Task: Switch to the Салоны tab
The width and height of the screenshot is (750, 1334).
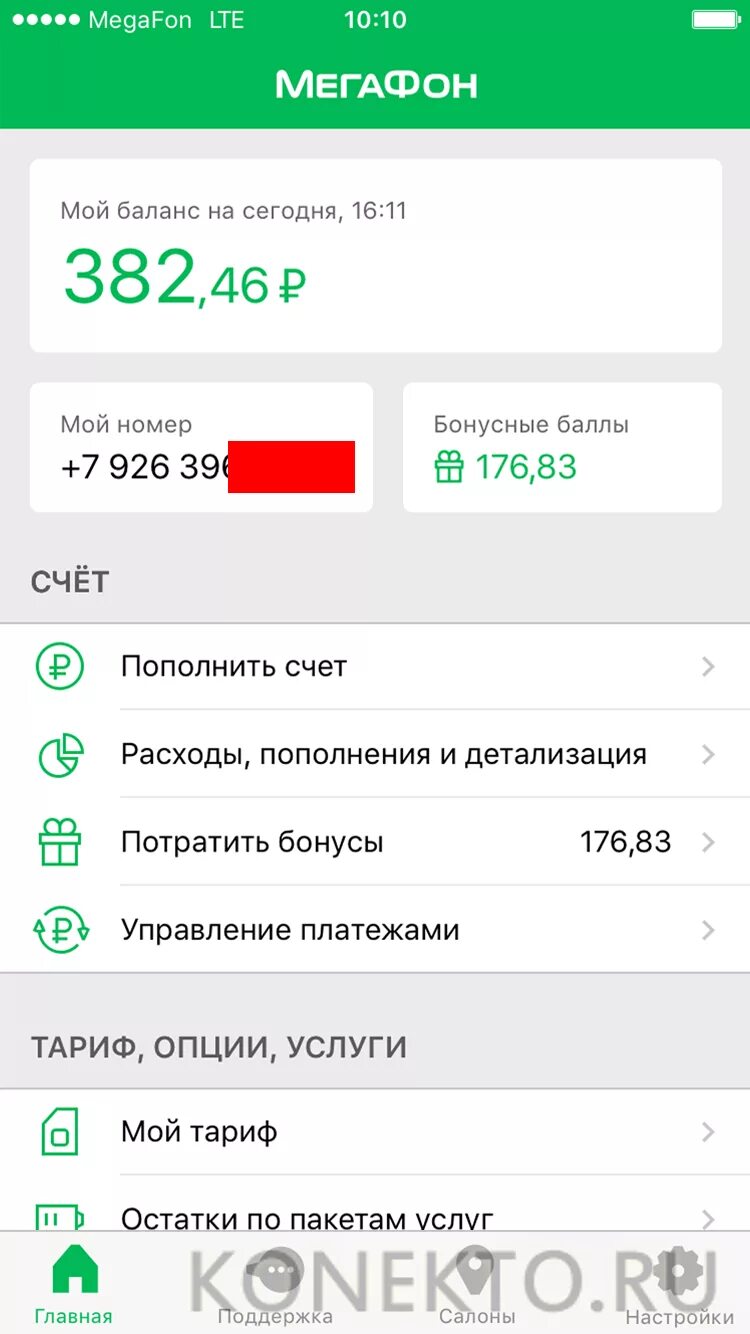Action: [477, 1283]
